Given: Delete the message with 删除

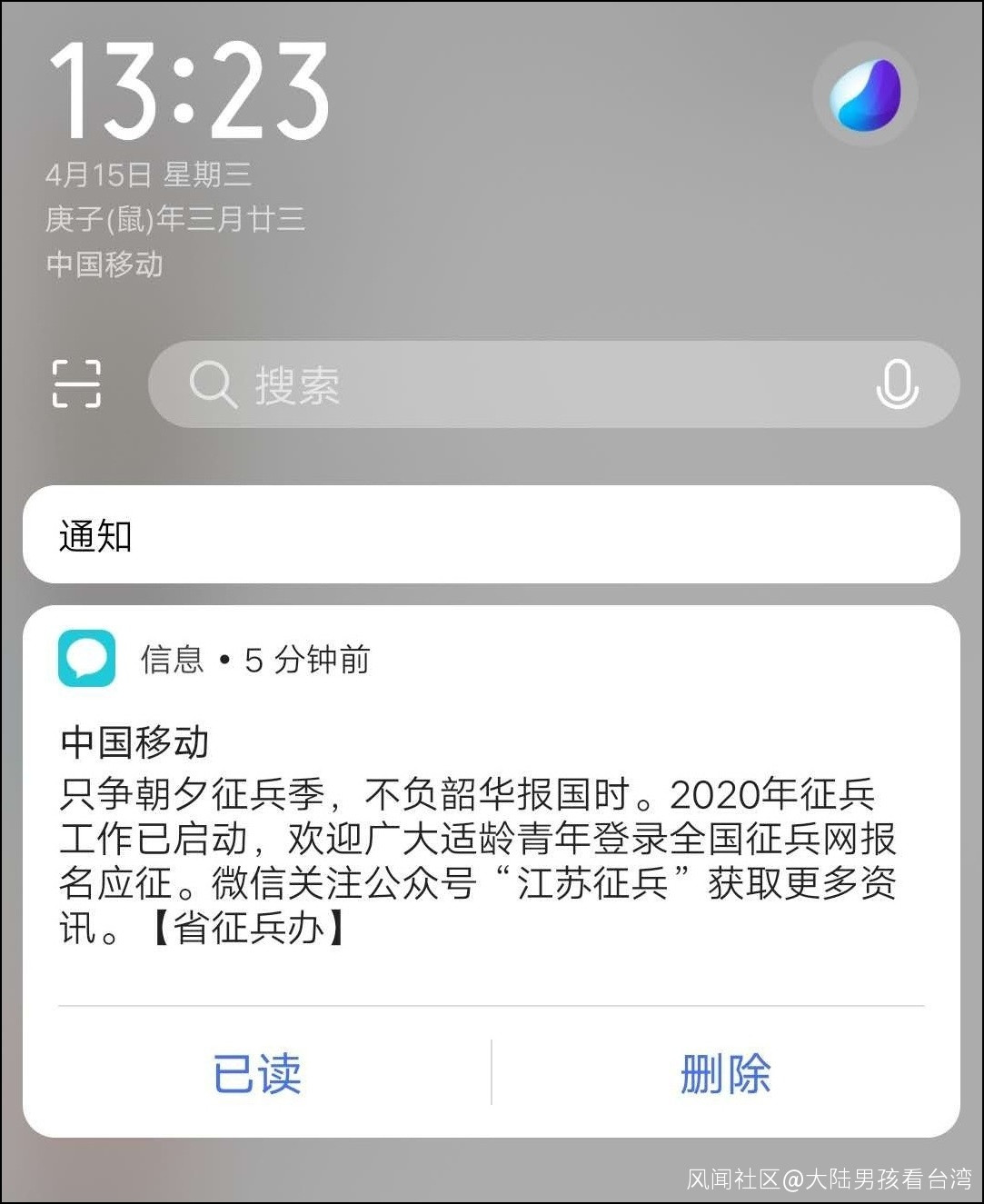Looking at the screenshot, I should tap(725, 1073).
